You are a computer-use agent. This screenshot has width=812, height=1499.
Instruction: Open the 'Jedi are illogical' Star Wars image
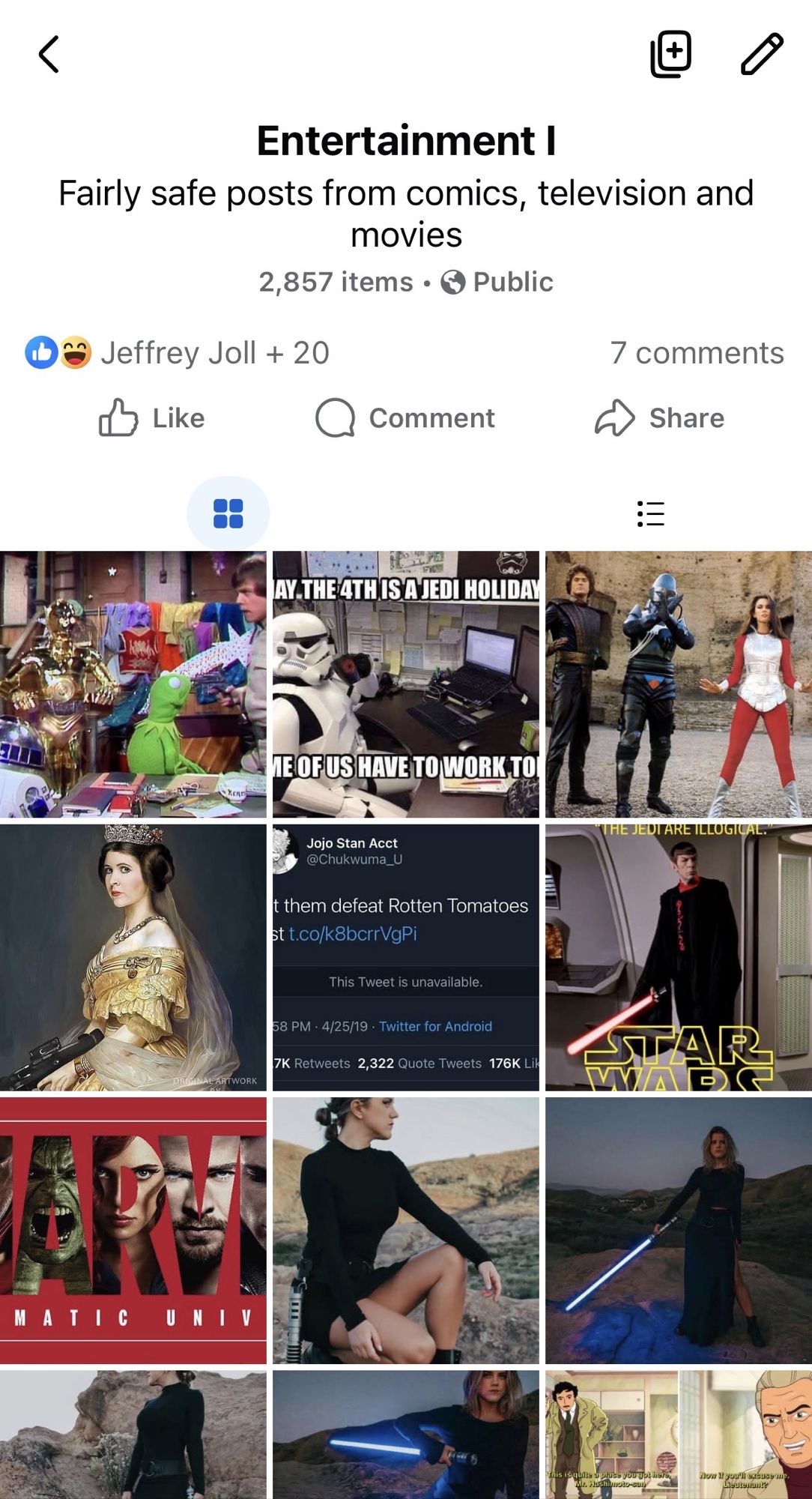[678, 957]
